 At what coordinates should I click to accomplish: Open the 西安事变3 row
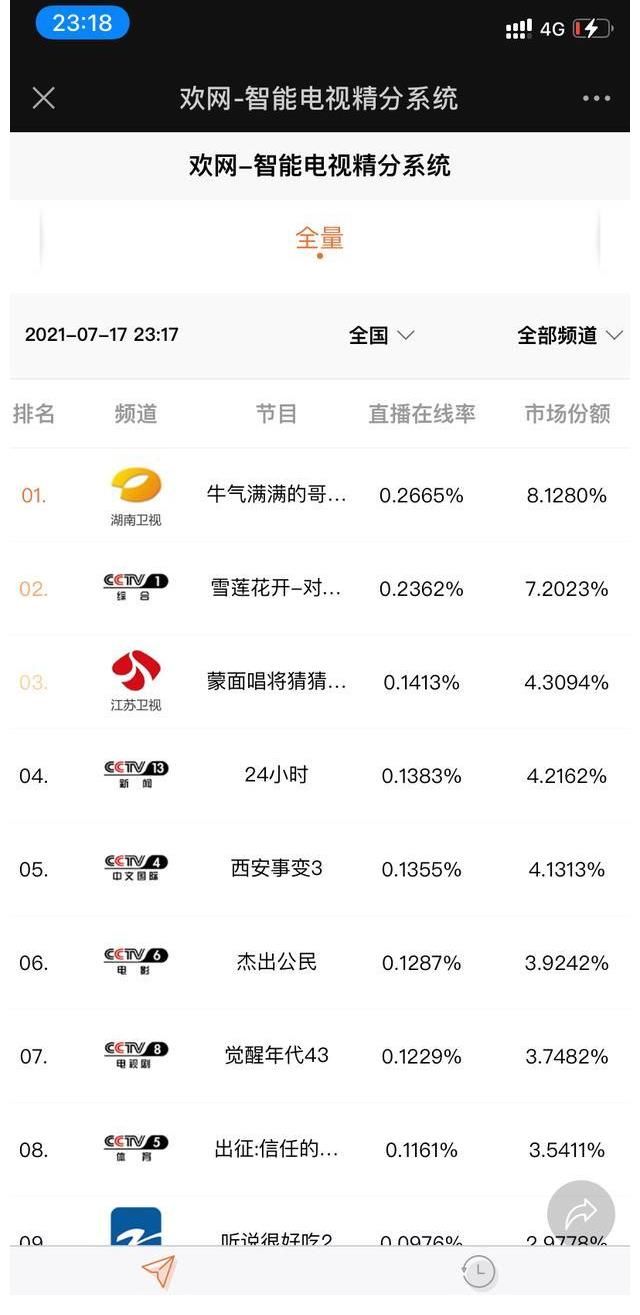[320, 869]
